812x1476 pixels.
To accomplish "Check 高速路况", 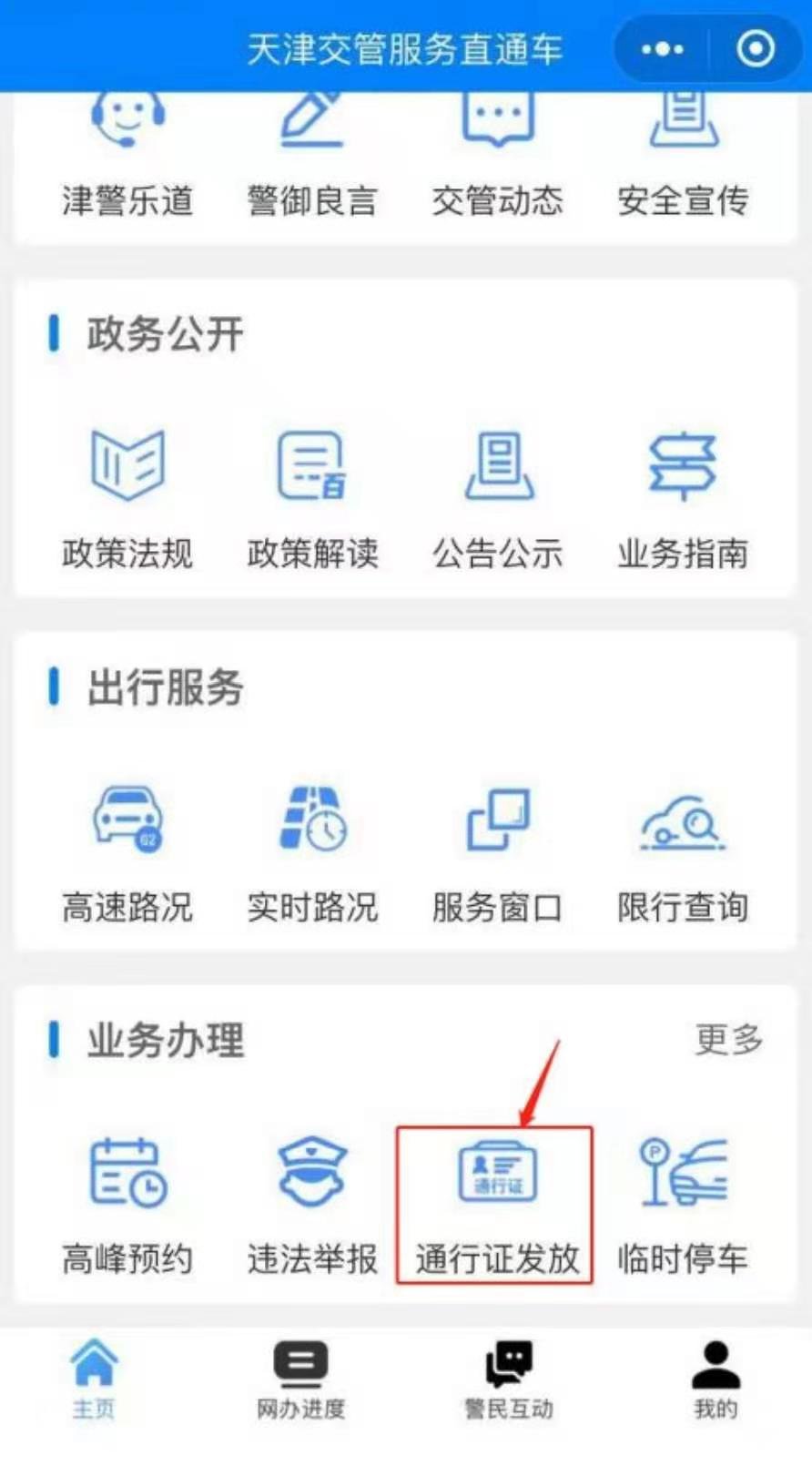I will [127, 852].
